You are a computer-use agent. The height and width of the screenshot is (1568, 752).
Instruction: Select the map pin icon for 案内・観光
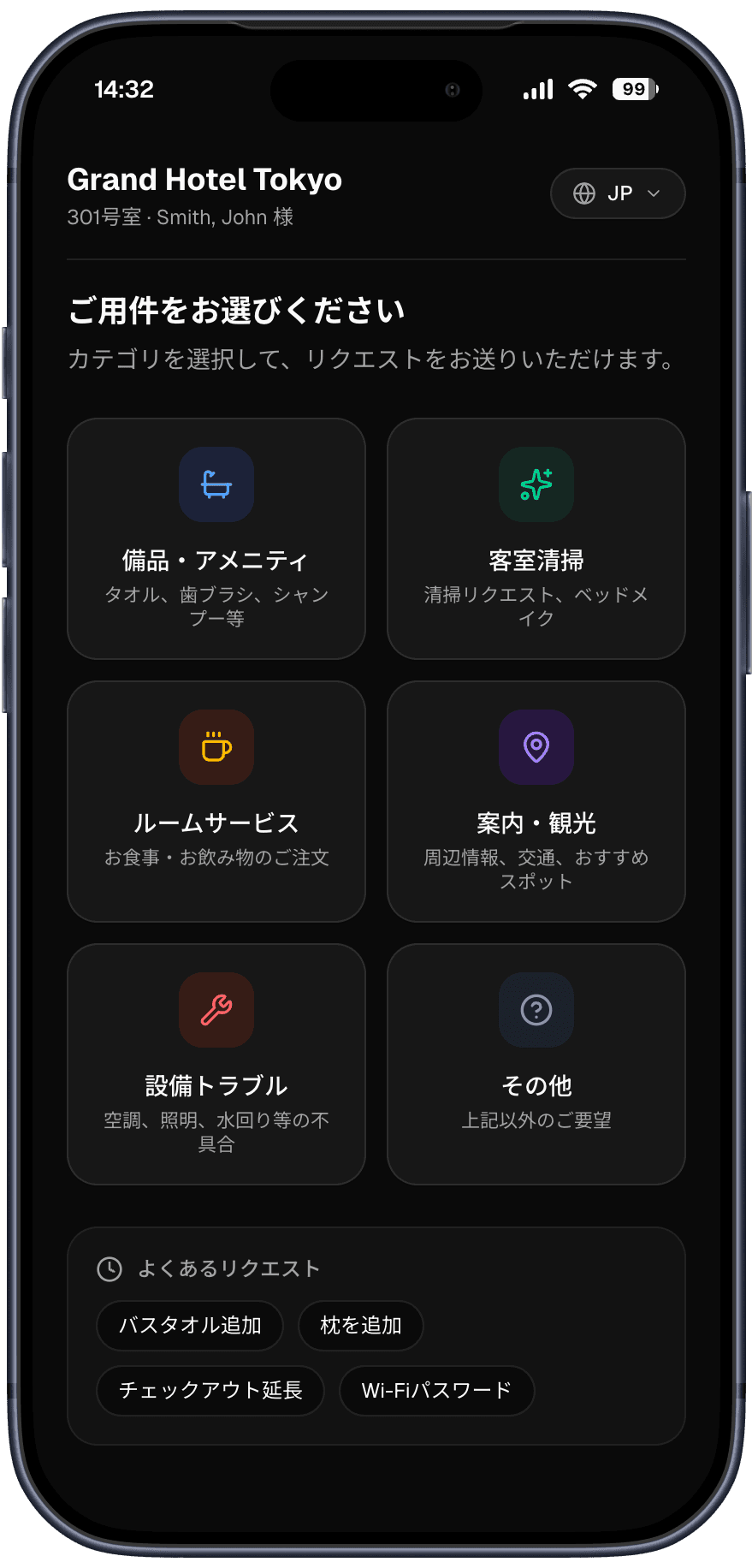pos(536,747)
